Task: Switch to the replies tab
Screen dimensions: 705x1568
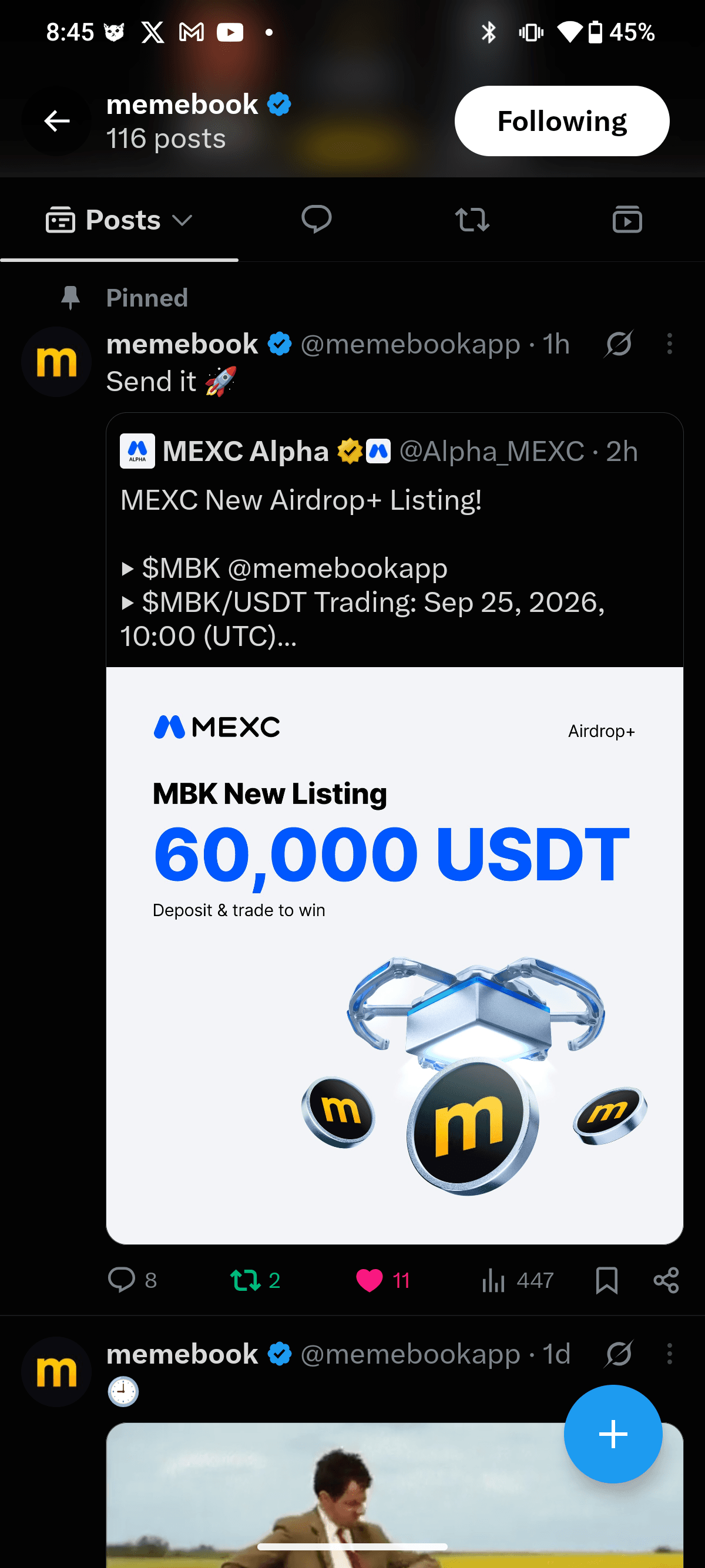Action: coord(317,220)
